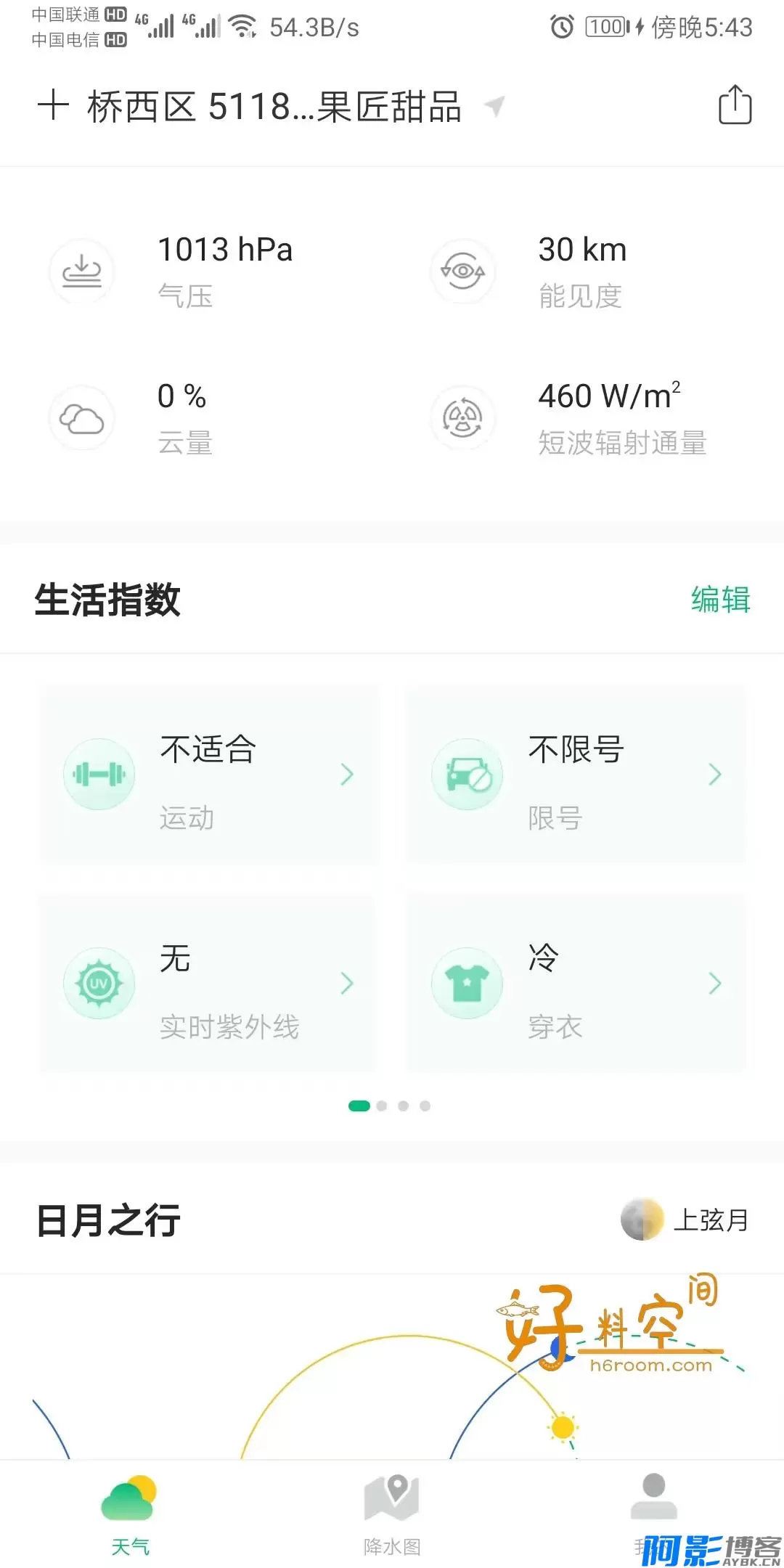784x1568 pixels.
Task: Open the 穿衣 clothing index card
Action: coord(576,984)
